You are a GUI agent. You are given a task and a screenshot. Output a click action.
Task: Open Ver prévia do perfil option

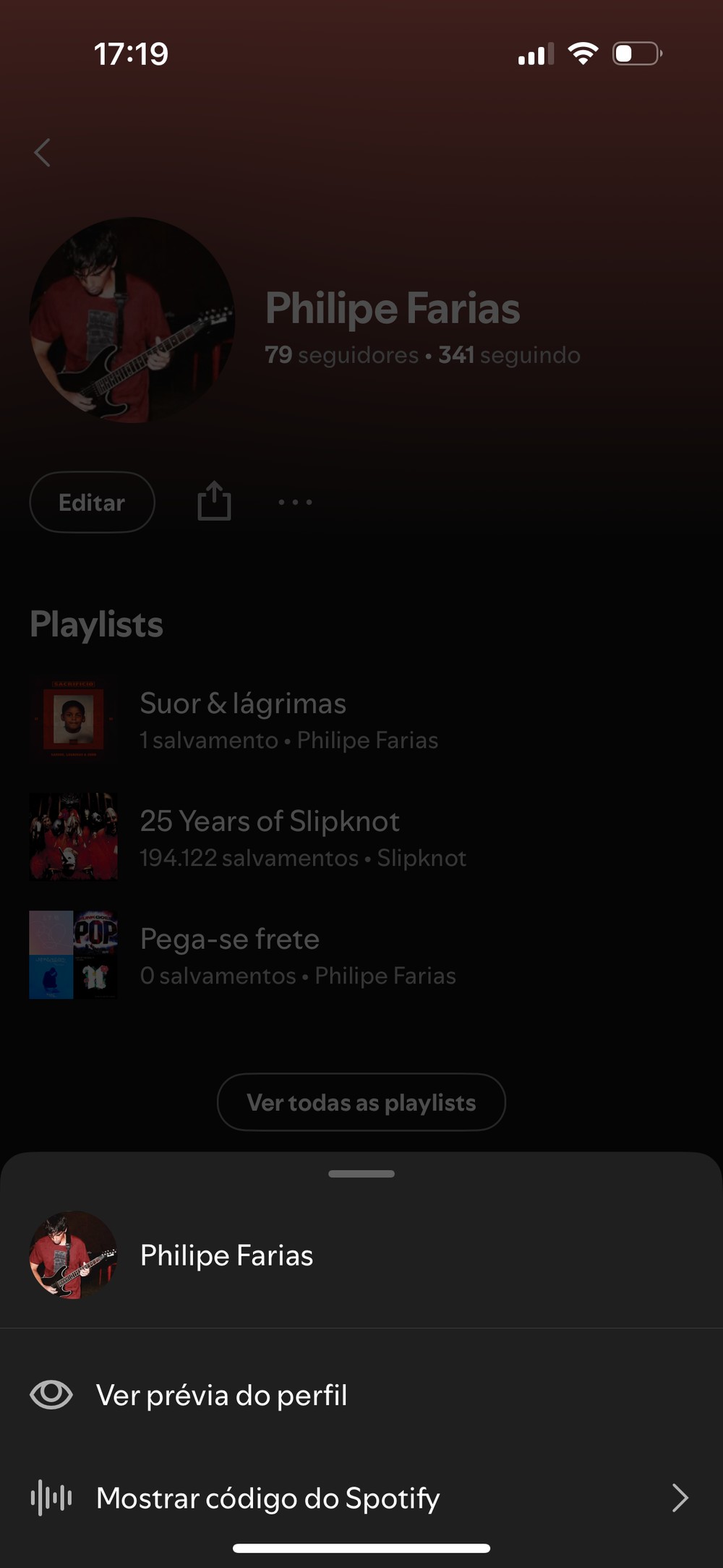221,1395
